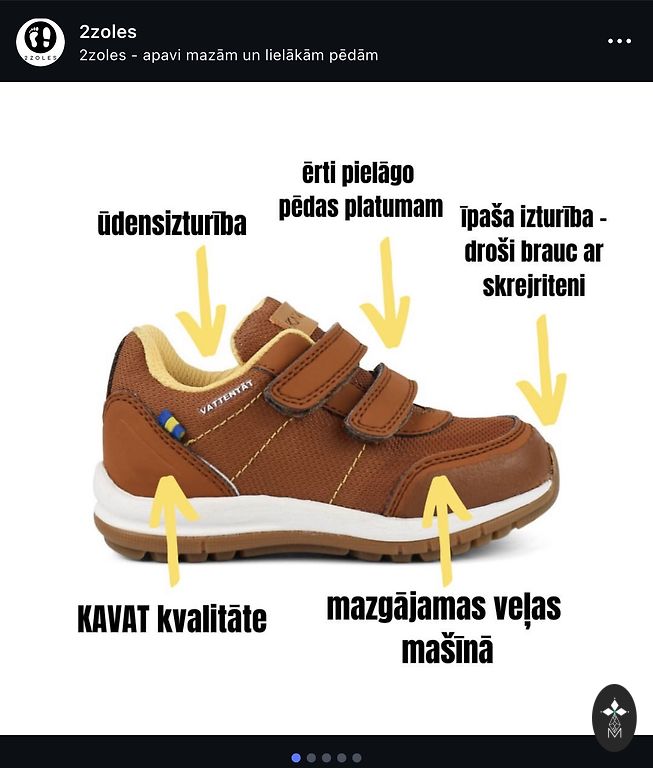Open the three-dot overflow menu

tap(619, 41)
